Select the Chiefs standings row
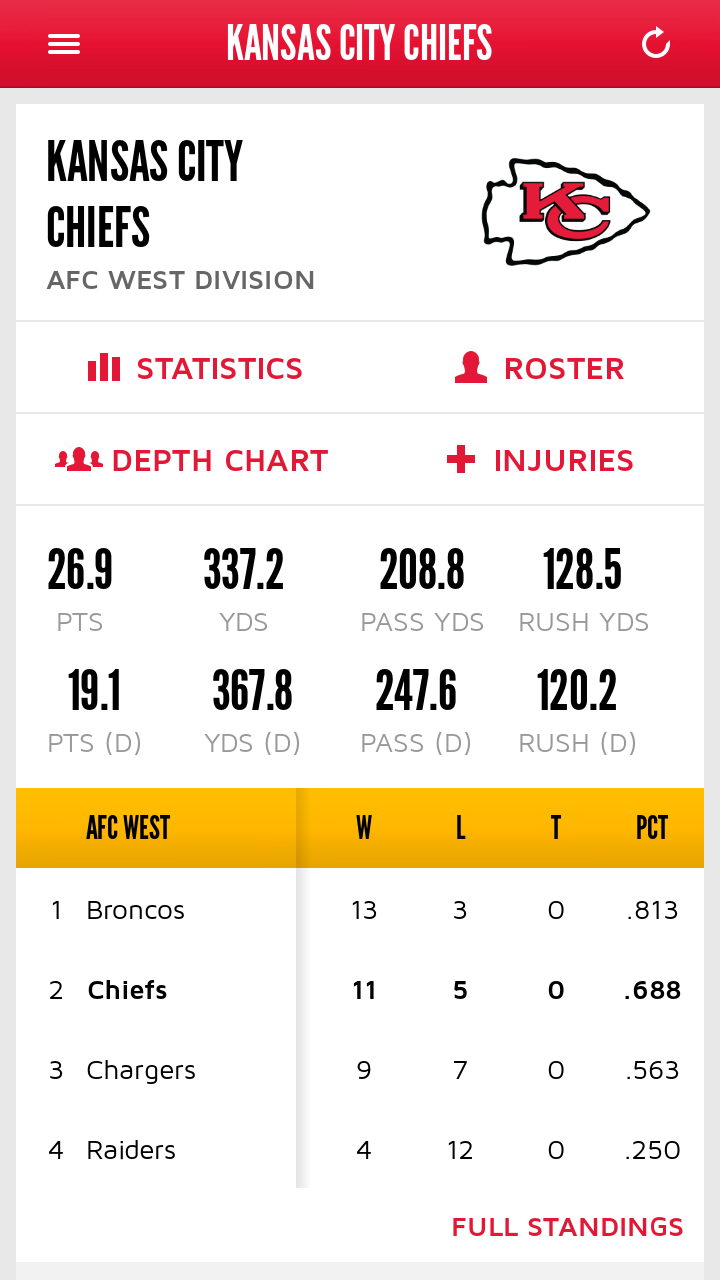720x1280 pixels. pos(360,990)
